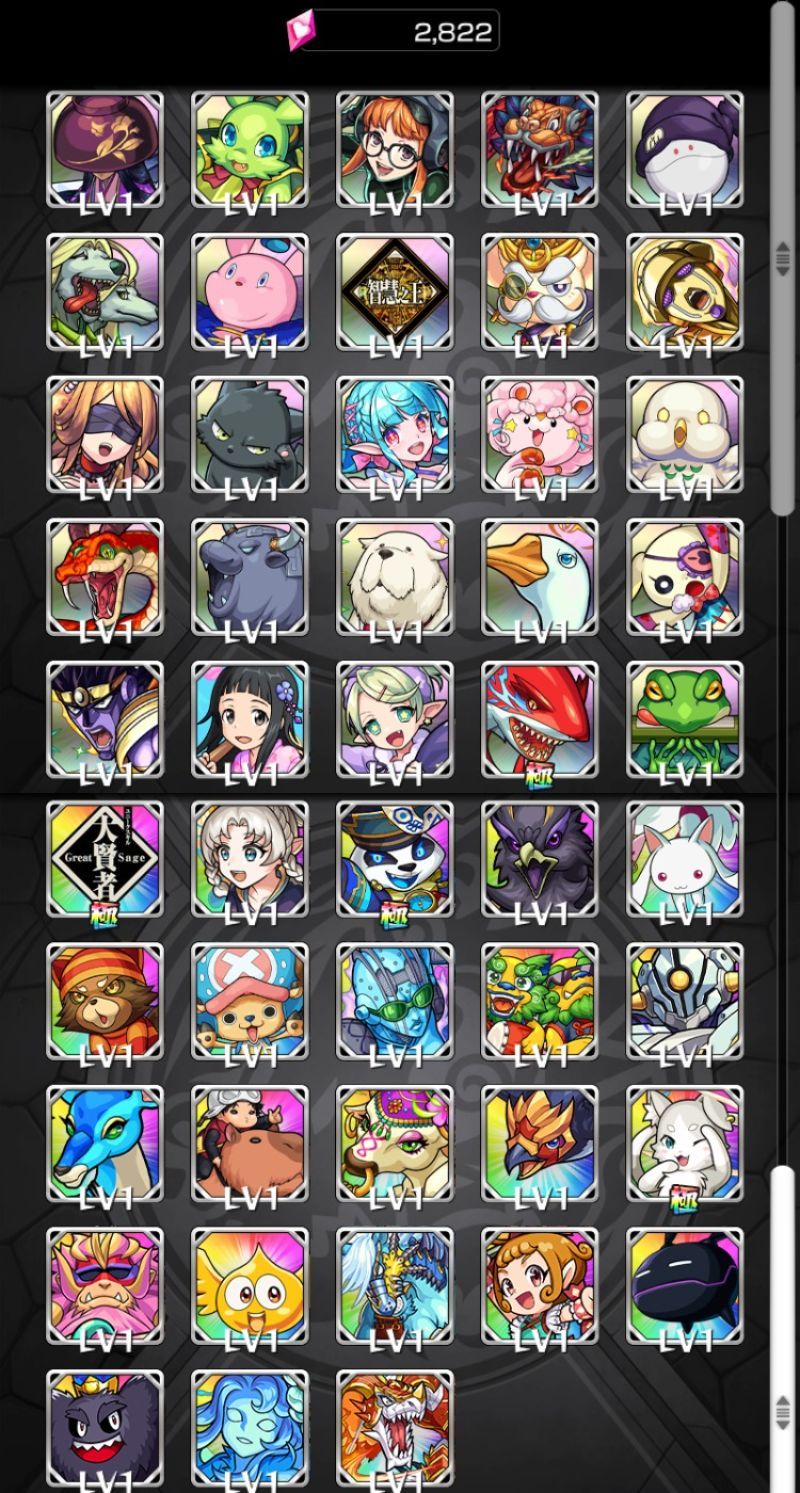Open the blue water-woman character

[x=250, y=1428]
